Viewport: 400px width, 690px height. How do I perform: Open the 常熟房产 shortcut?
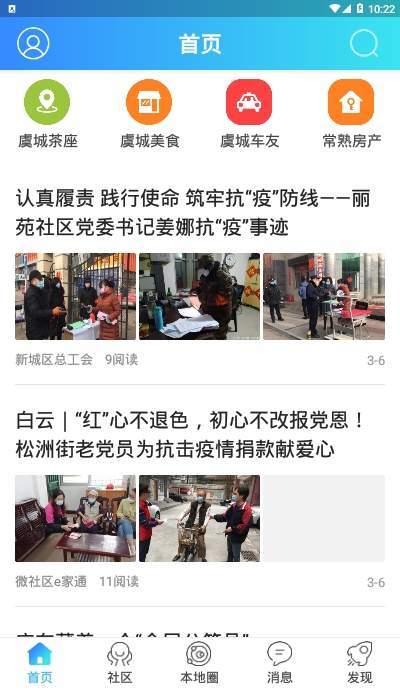[x=351, y=114]
